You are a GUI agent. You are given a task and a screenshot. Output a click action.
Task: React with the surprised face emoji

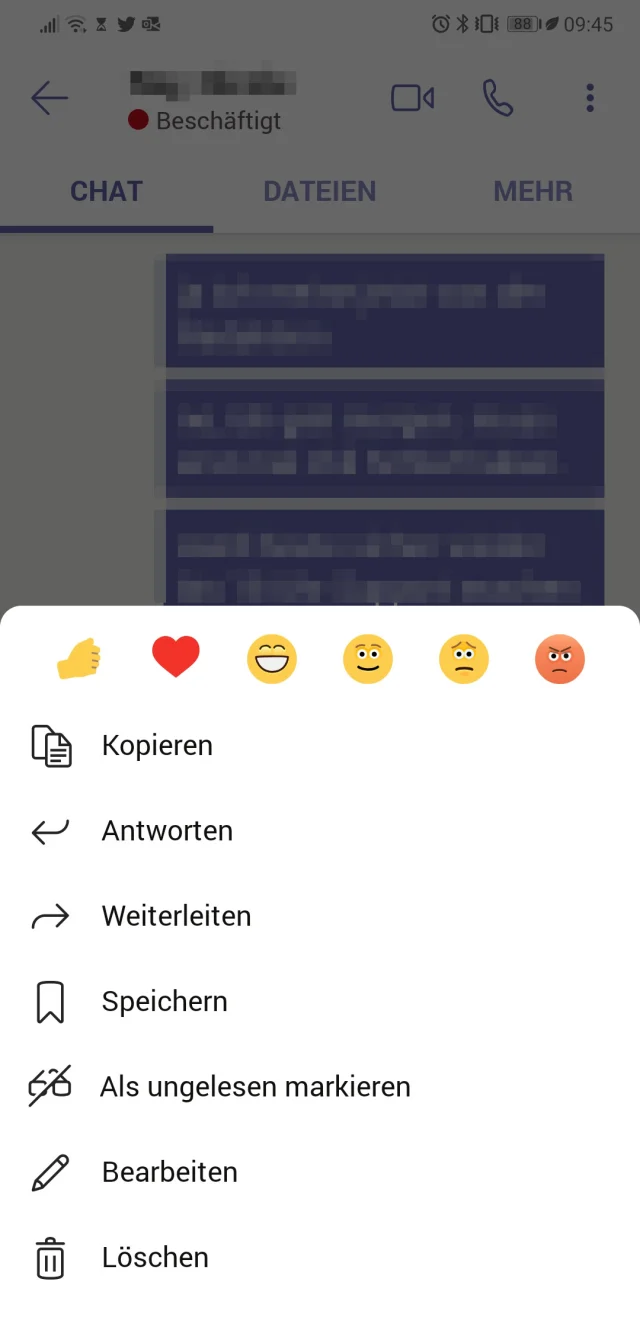tap(368, 659)
